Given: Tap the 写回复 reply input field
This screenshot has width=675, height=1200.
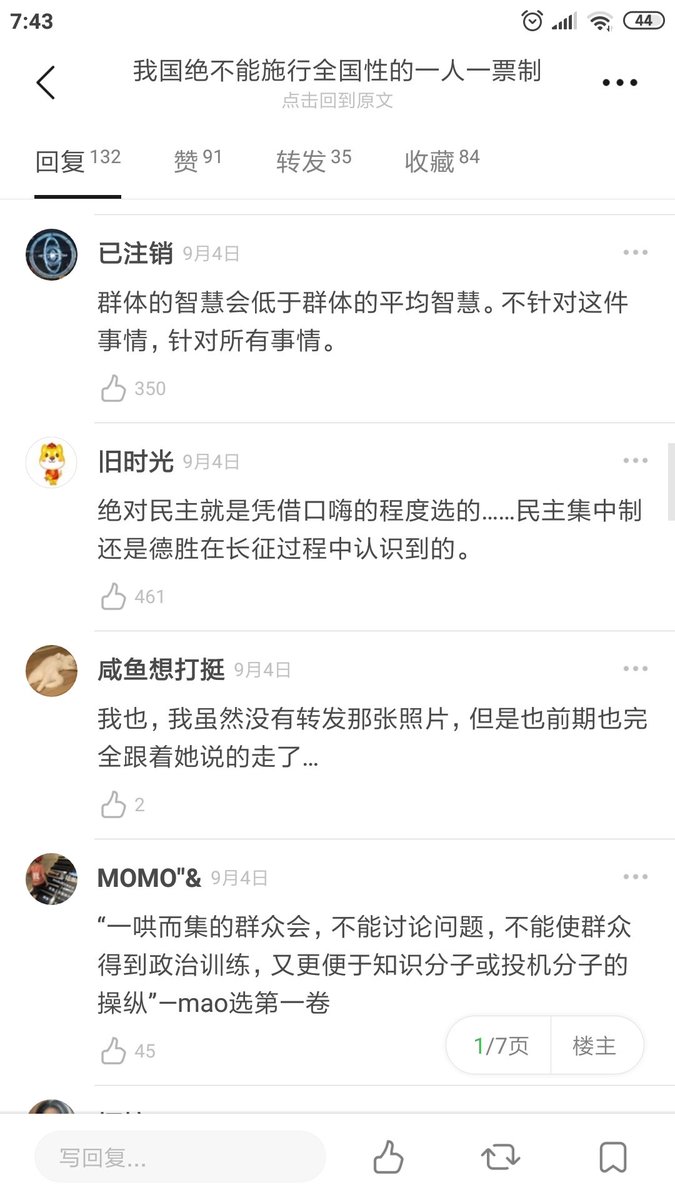Looking at the screenshot, I should pos(180,1158).
